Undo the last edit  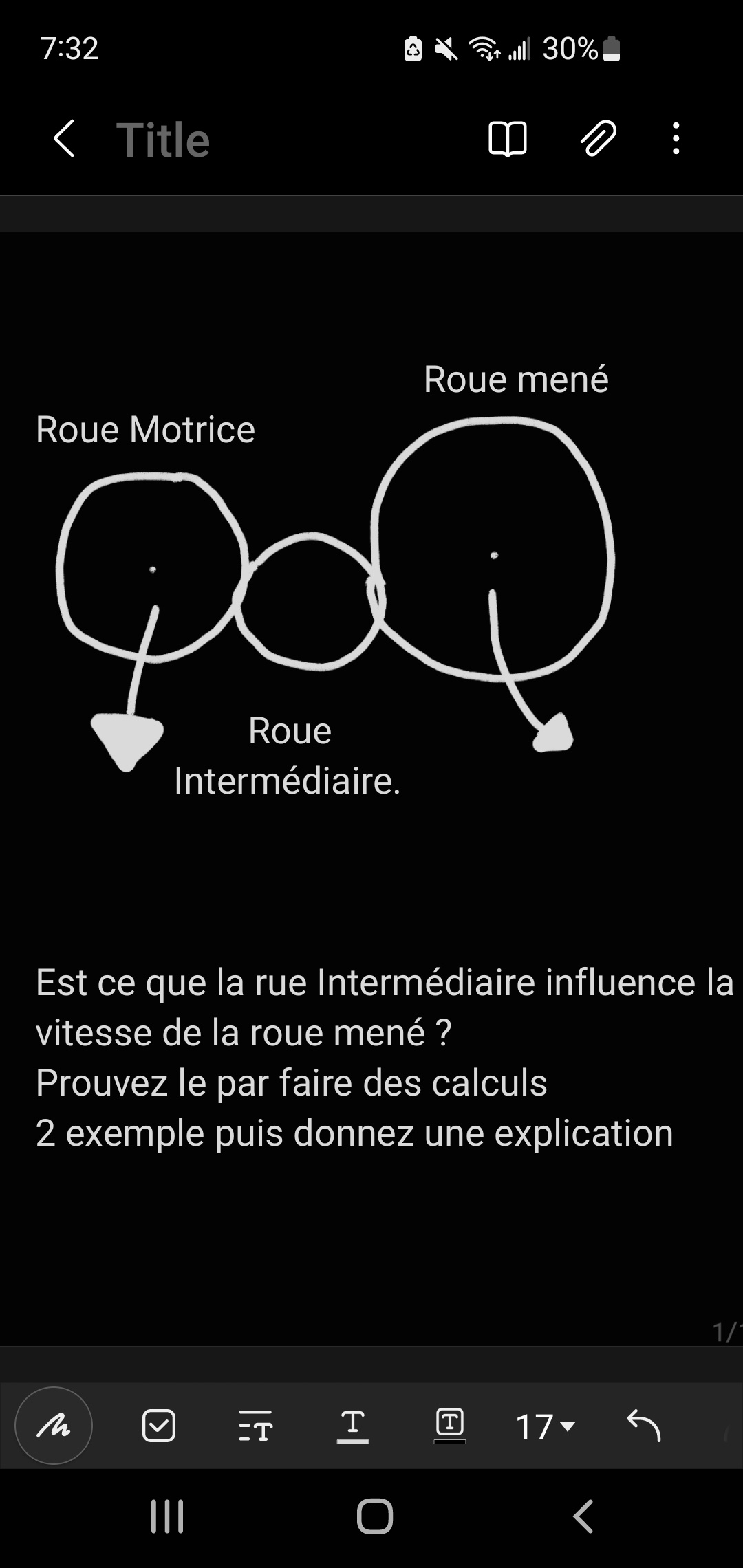click(644, 1426)
